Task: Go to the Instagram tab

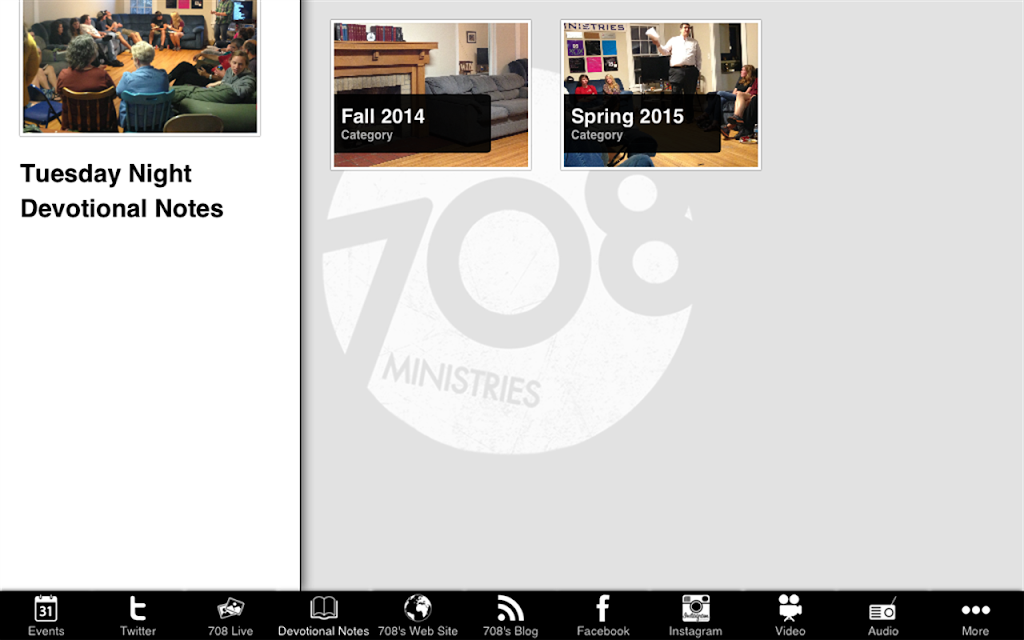Action: tap(696, 616)
